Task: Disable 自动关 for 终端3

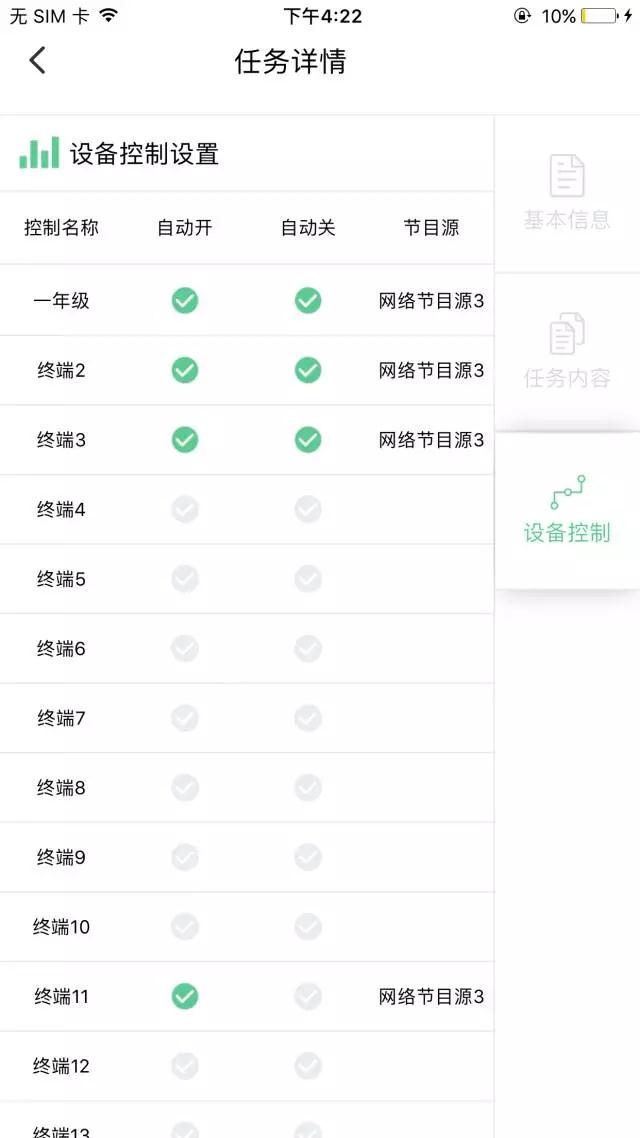Action: coord(308,440)
